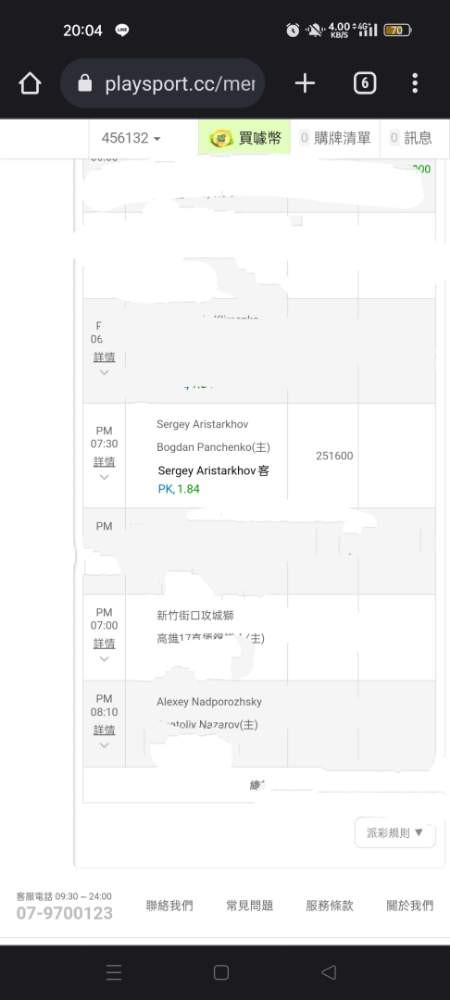Open the 關於我們 link

coord(410,905)
